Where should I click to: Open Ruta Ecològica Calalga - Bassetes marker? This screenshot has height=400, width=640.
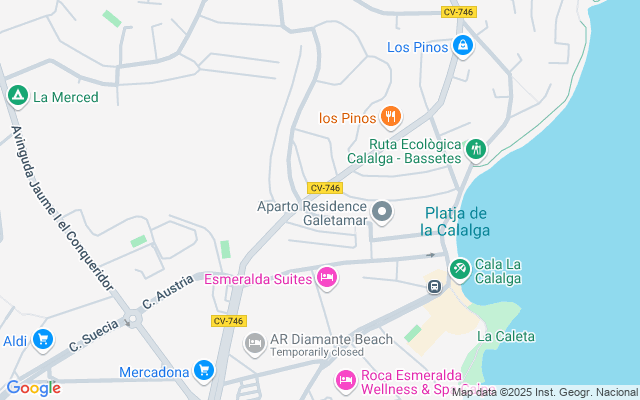point(477,150)
